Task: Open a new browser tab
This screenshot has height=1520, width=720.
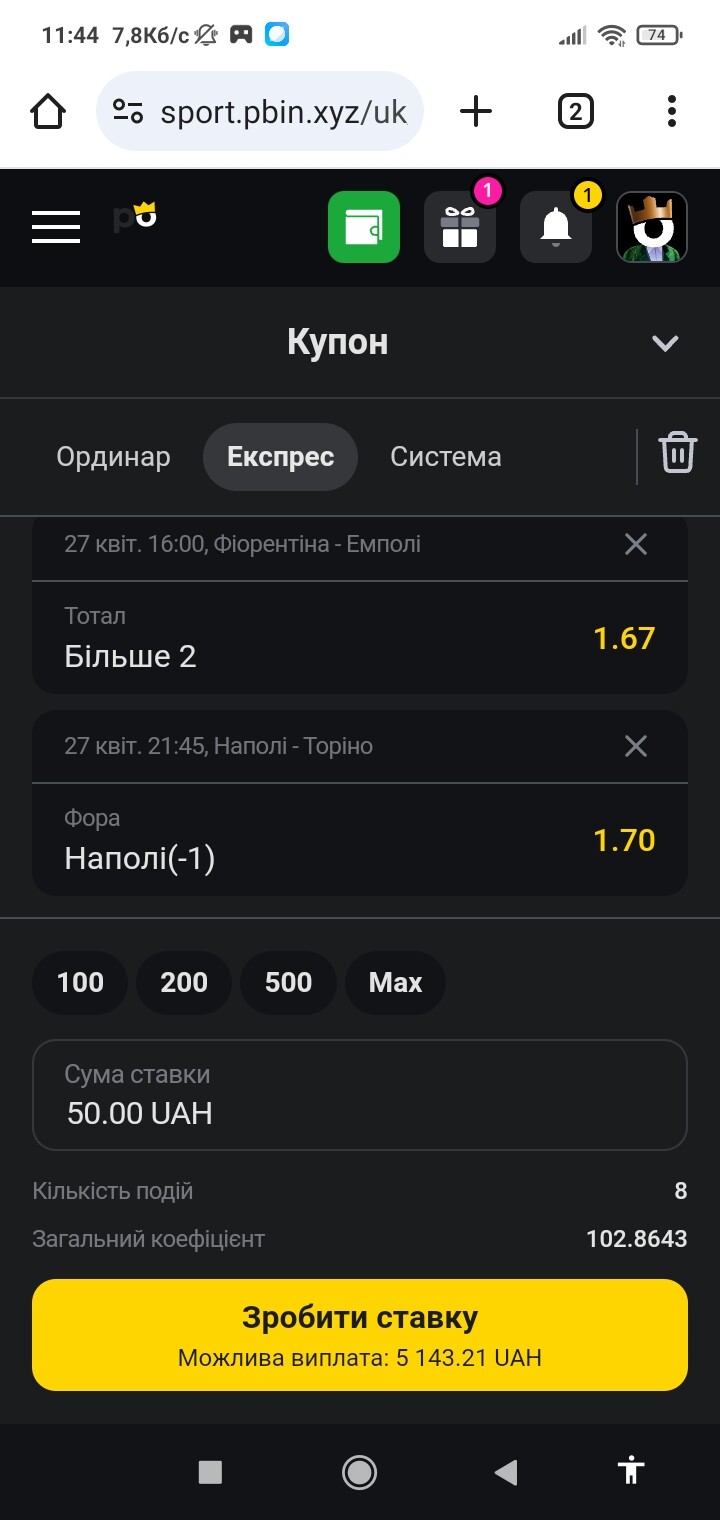Action: 476,111
